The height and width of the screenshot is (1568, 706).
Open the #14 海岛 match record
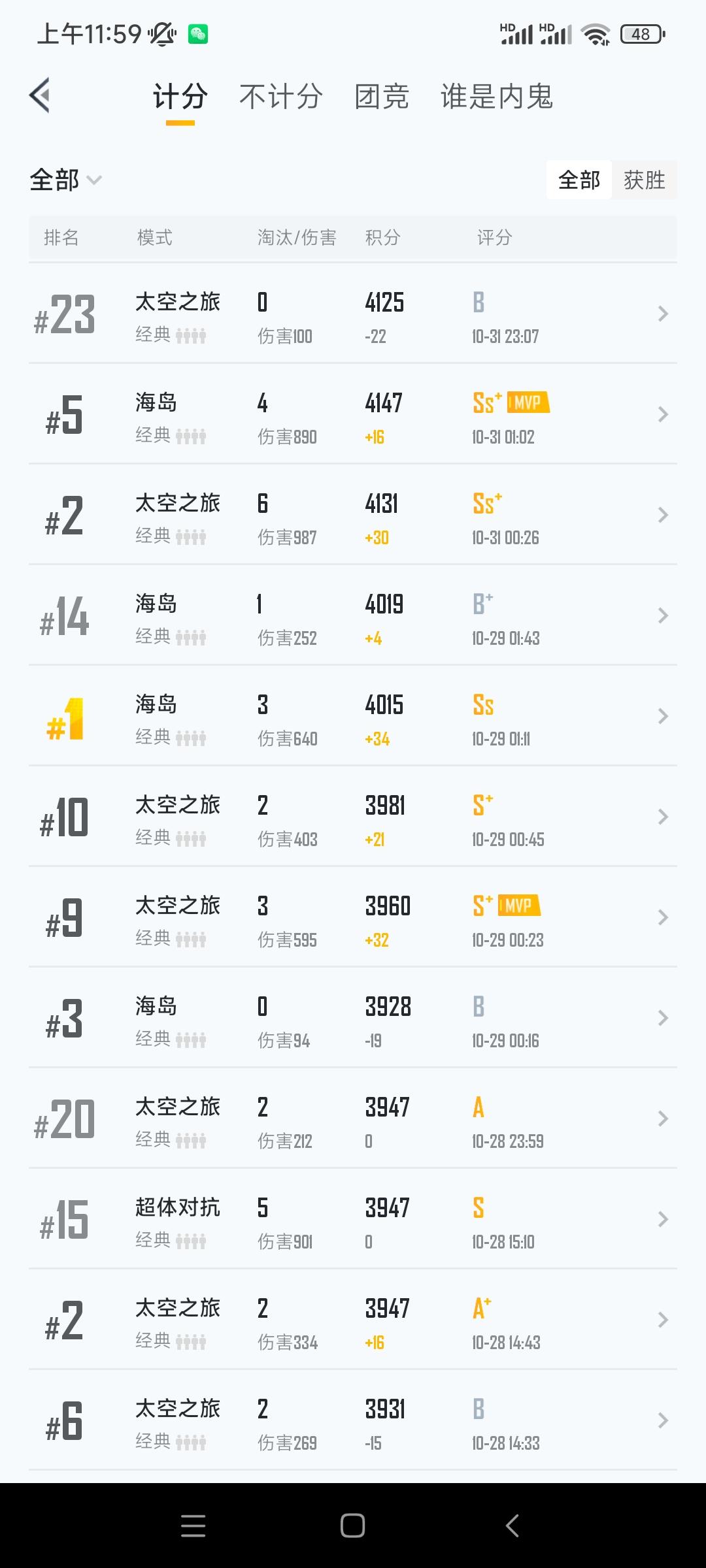pyautogui.click(x=353, y=615)
